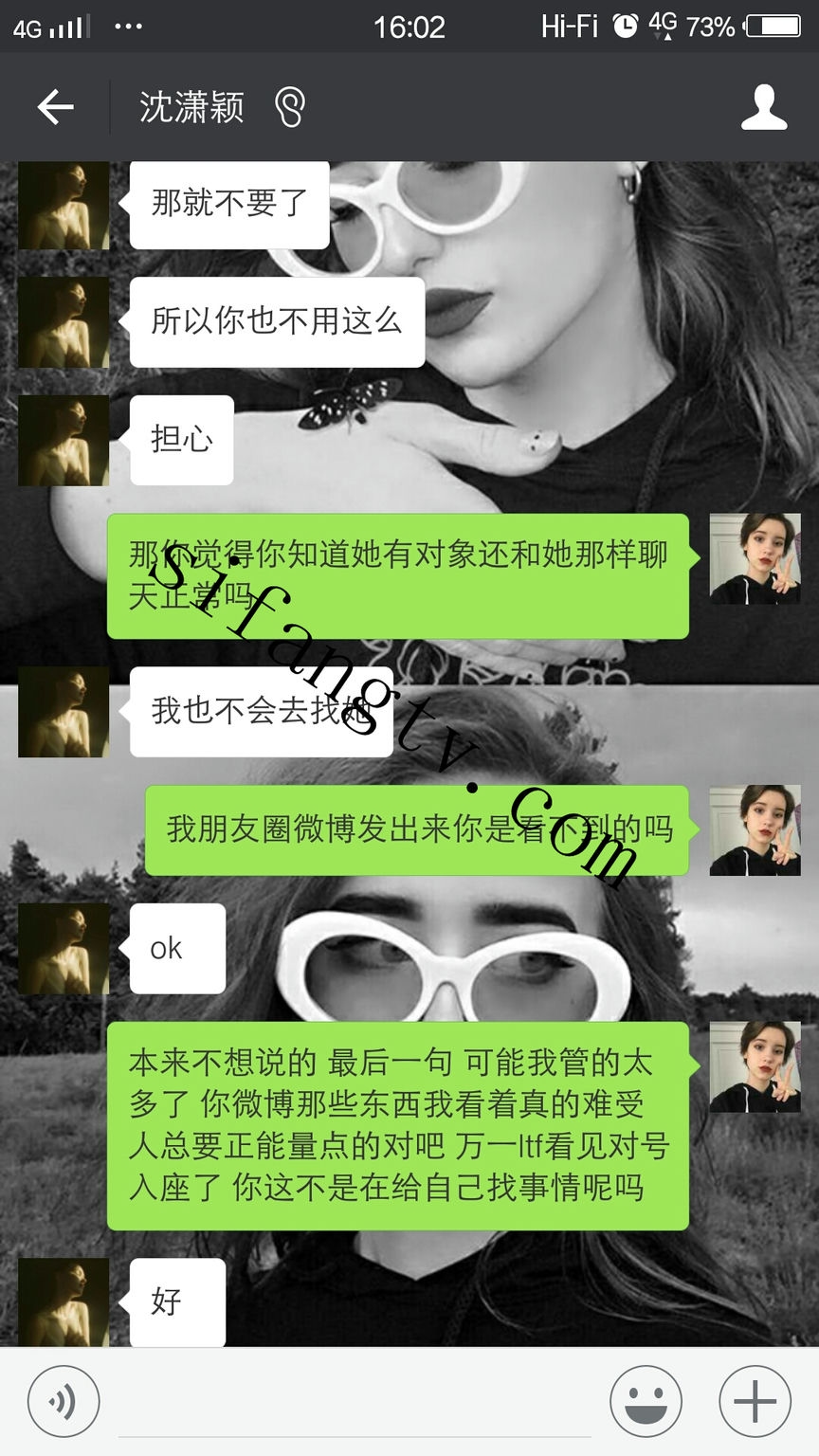Image resolution: width=819 pixels, height=1456 pixels.
Task: Go back to the chat list
Action: point(55,107)
